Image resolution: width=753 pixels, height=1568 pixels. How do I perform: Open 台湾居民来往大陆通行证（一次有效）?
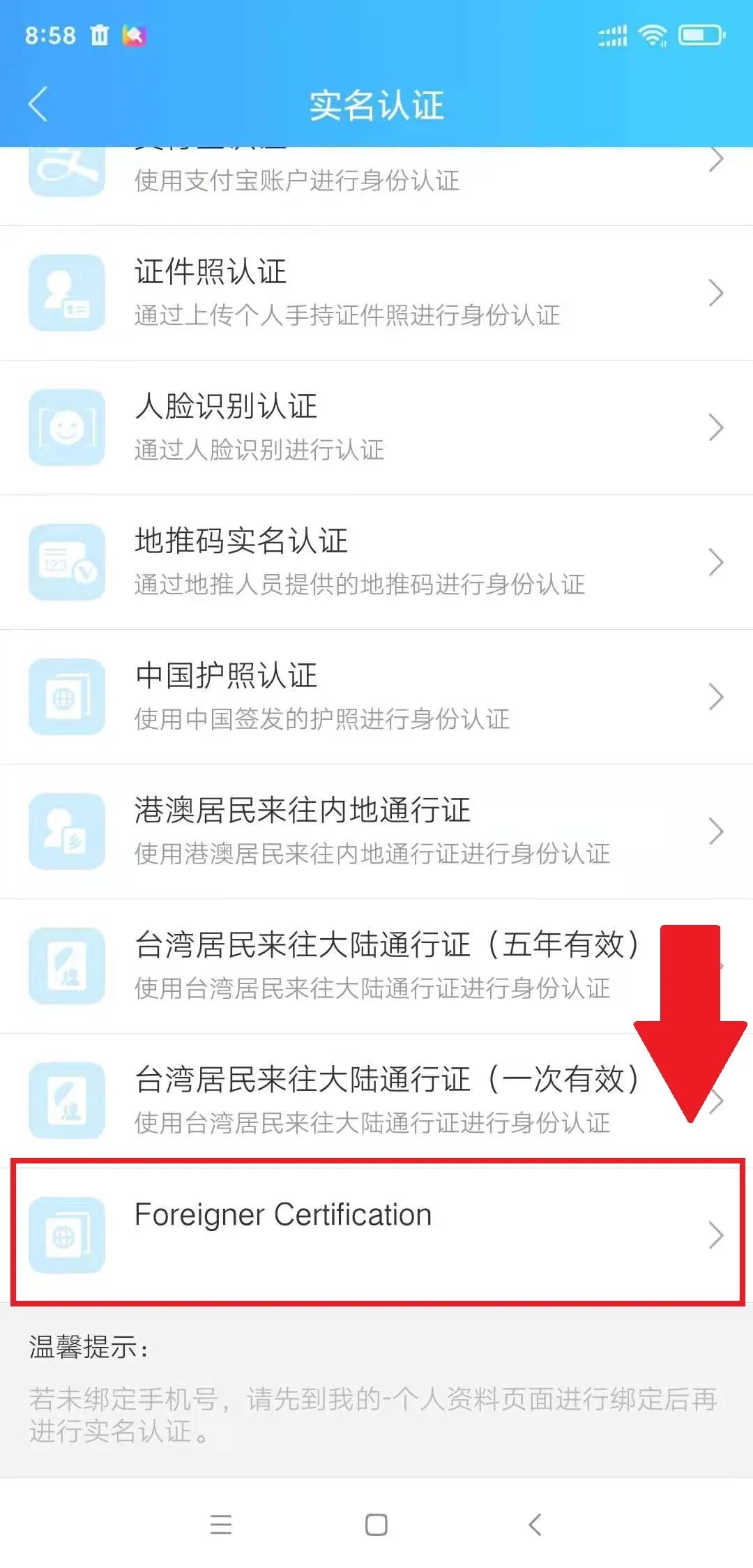376,1101
